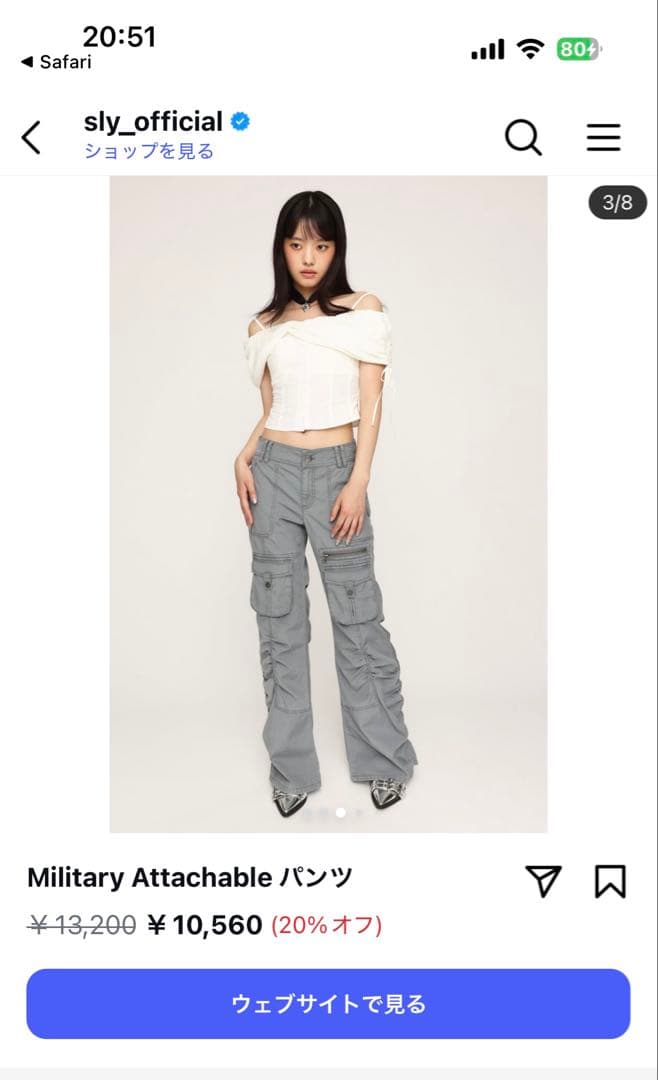Open the search magnifier icon
The image size is (658, 1080).
pos(523,137)
